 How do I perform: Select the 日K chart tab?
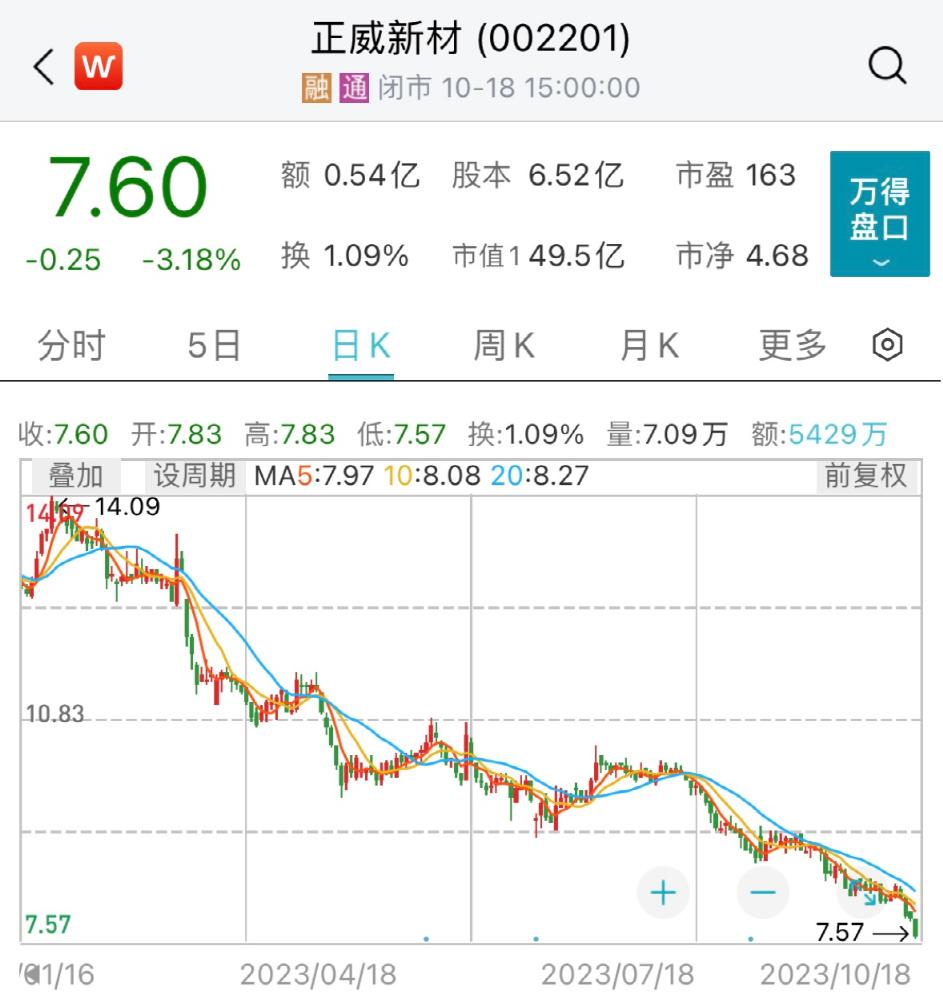coord(361,346)
